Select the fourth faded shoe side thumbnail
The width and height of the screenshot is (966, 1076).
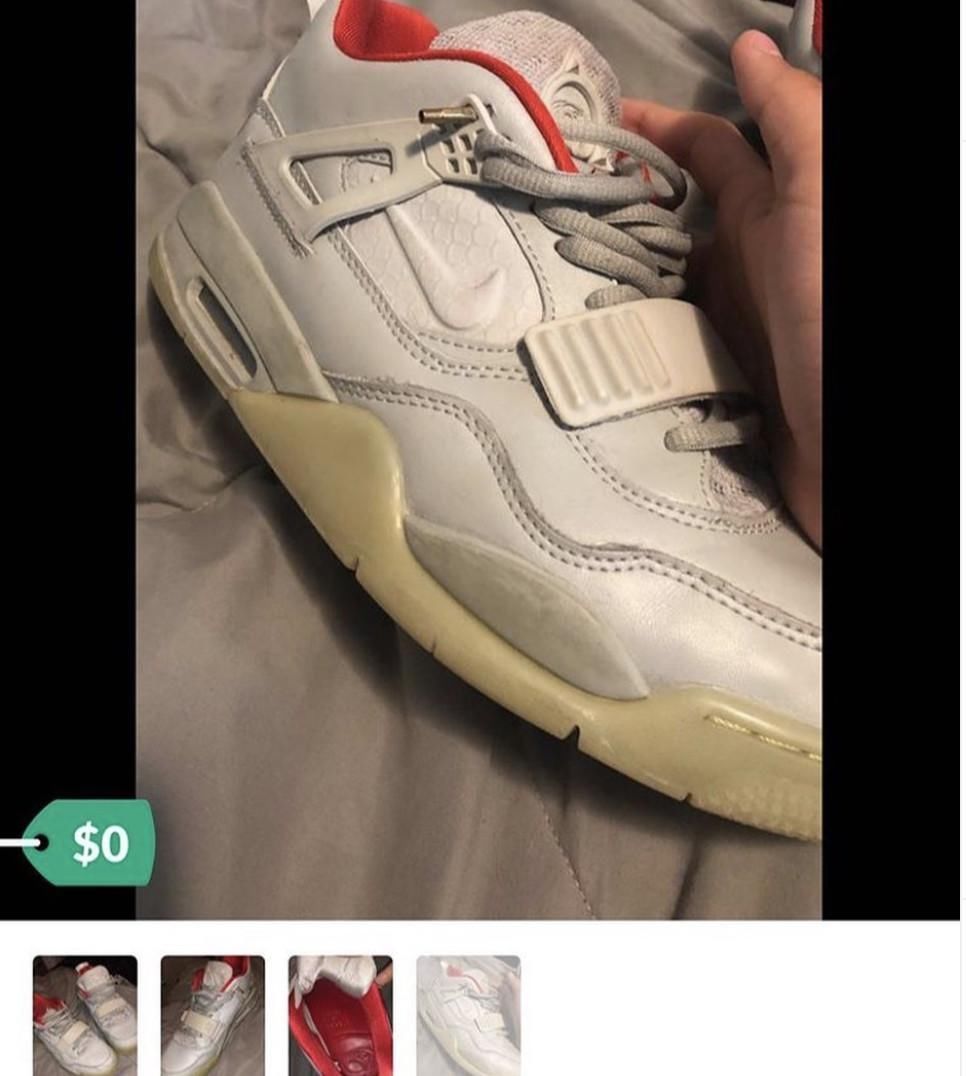tap(468, 1014)
